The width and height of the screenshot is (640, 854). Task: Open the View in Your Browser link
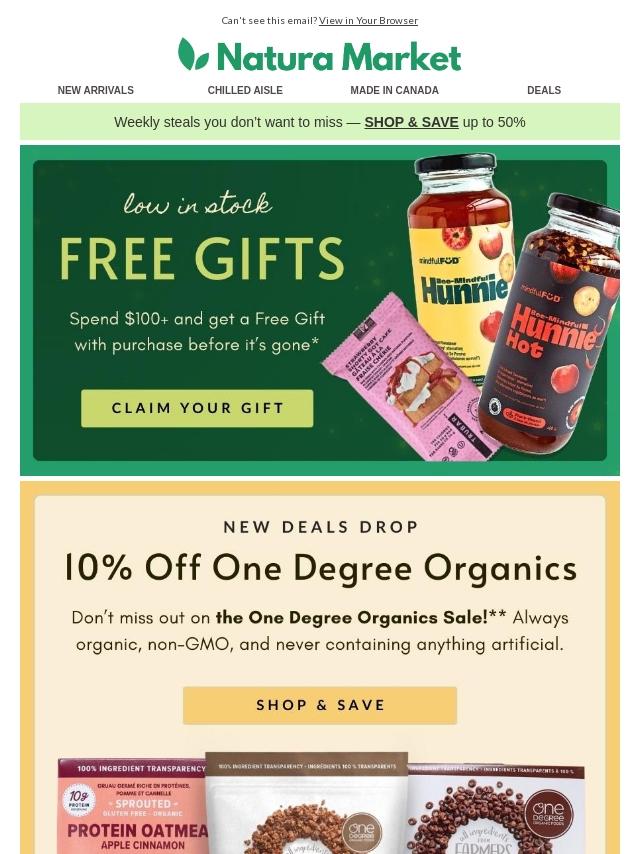pyautogui.click(x=368, y=21)
